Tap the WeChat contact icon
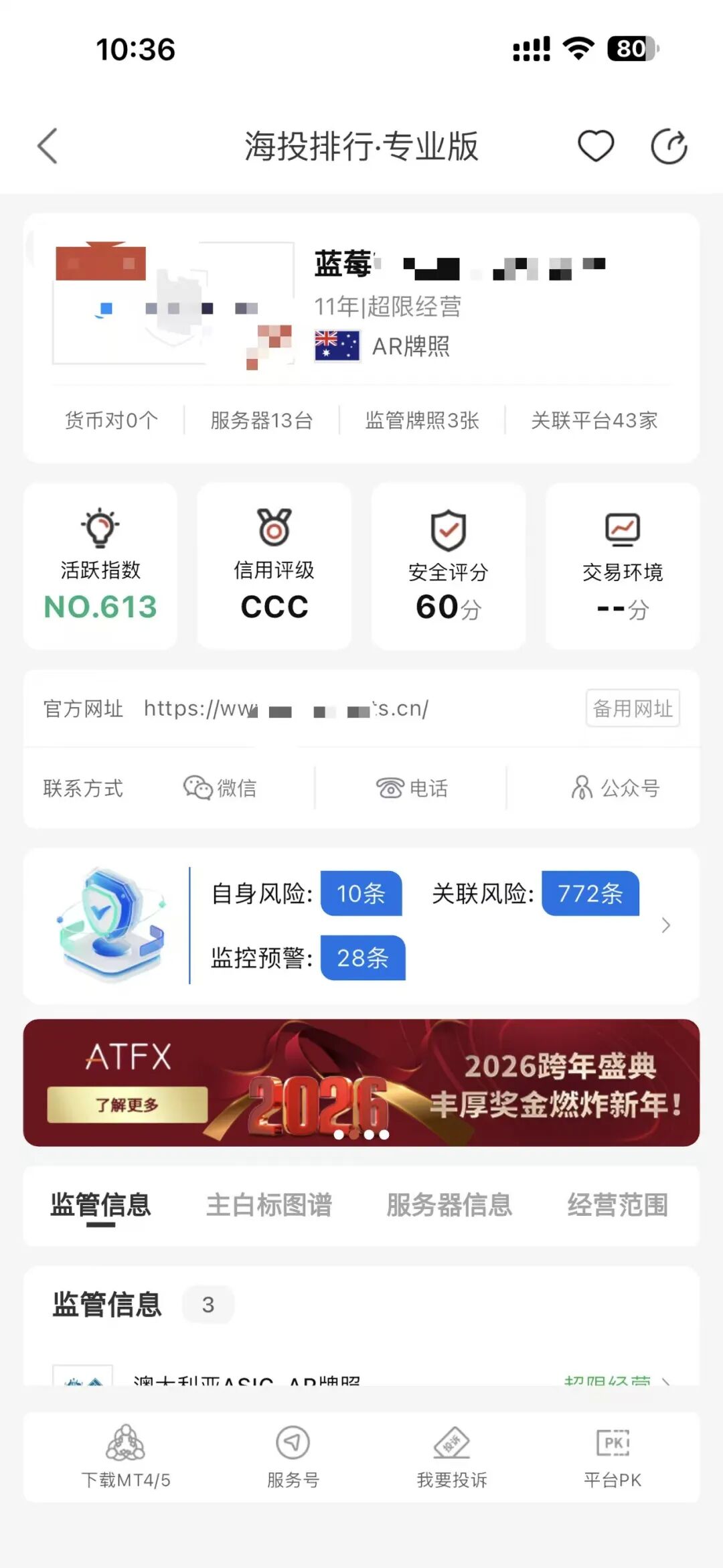Viewport: 723px width, 1568px height. (x=197, y=788)
